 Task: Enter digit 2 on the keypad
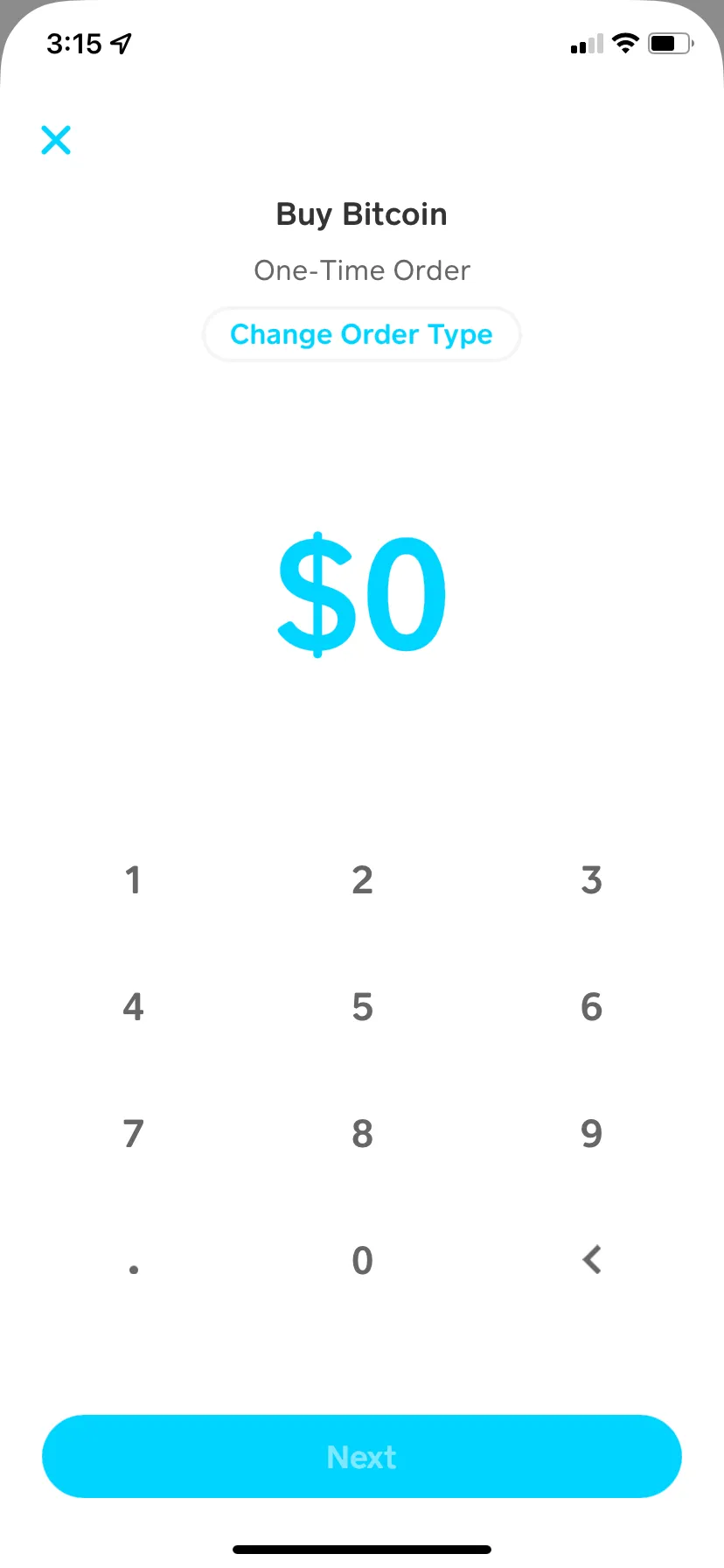(362, 880)
